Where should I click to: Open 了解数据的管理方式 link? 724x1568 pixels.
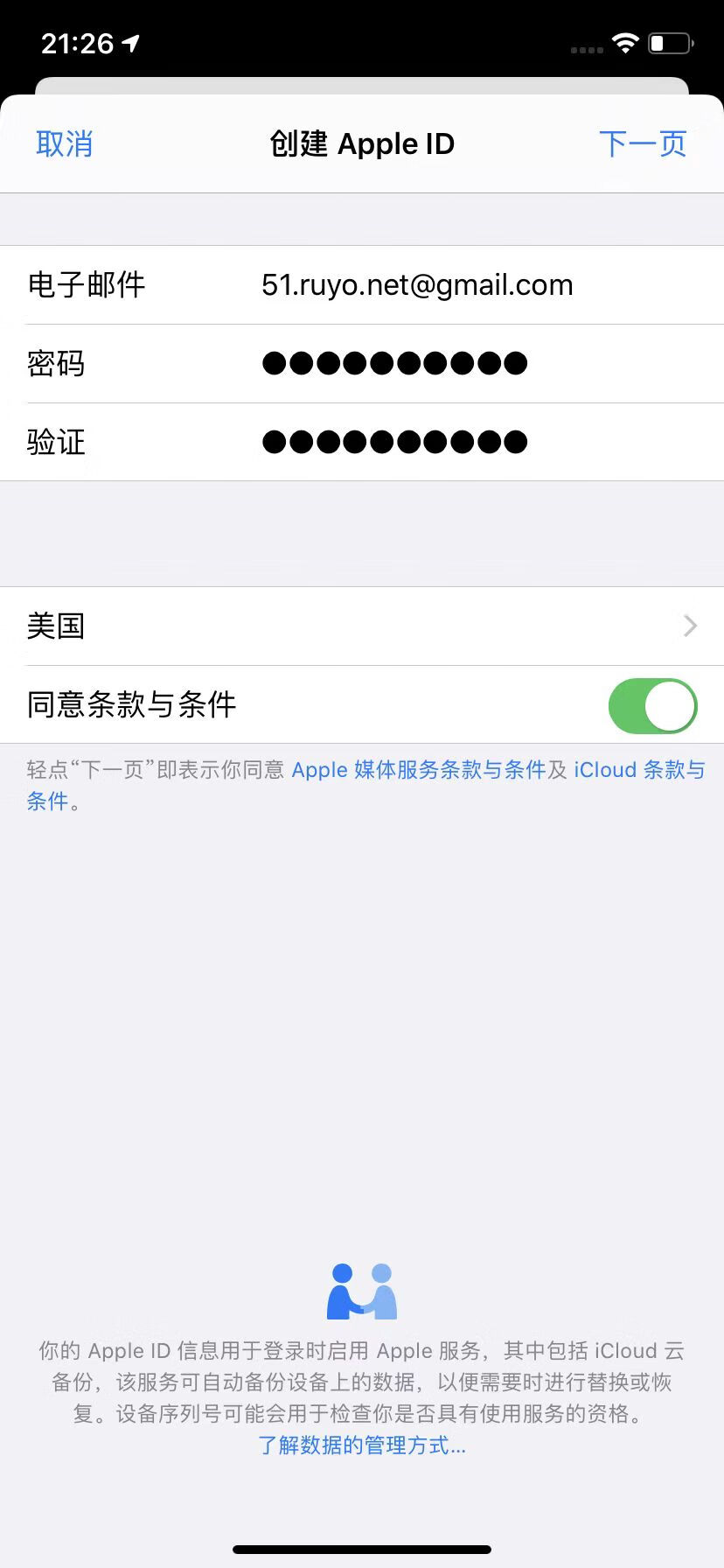(362, 1445)
